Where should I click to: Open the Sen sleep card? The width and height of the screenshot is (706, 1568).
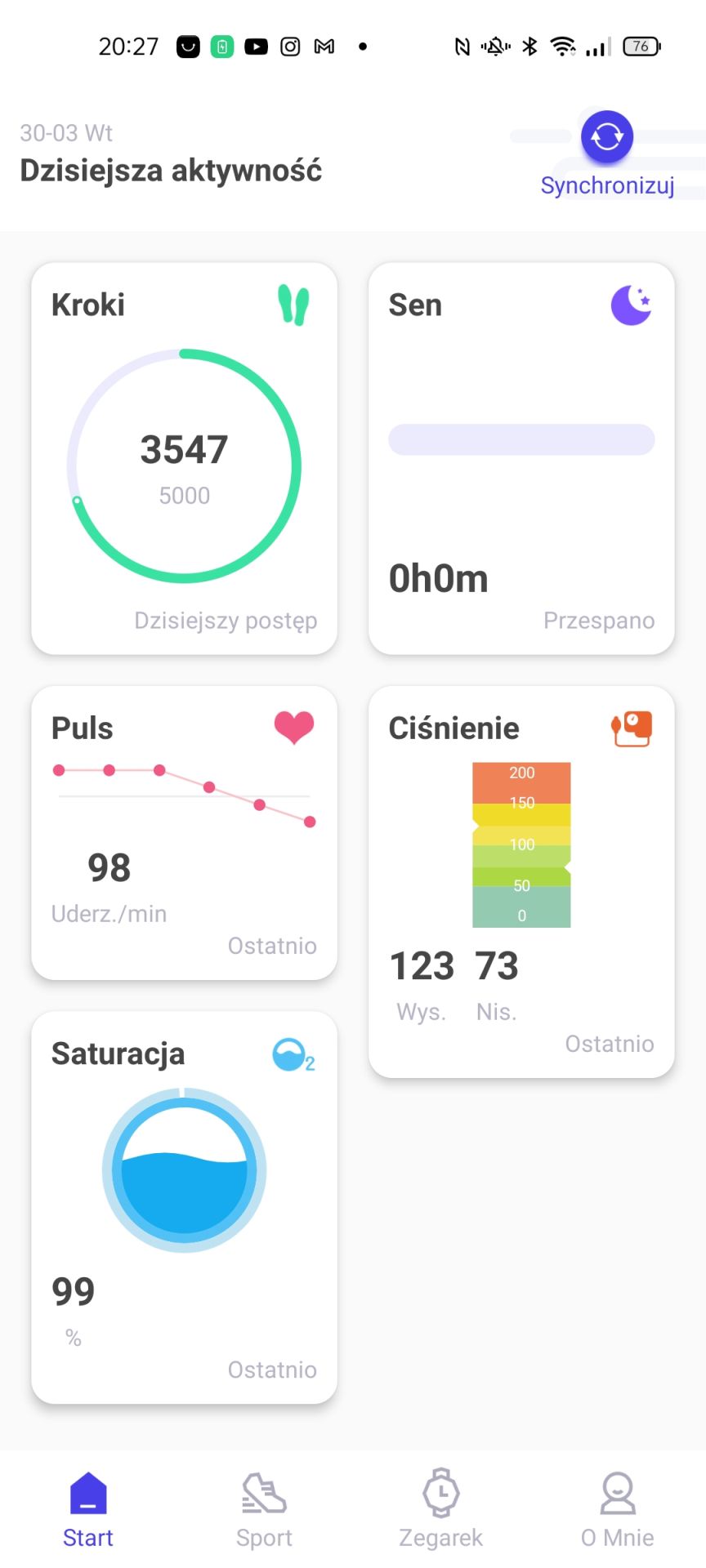[x=521, y=458]
